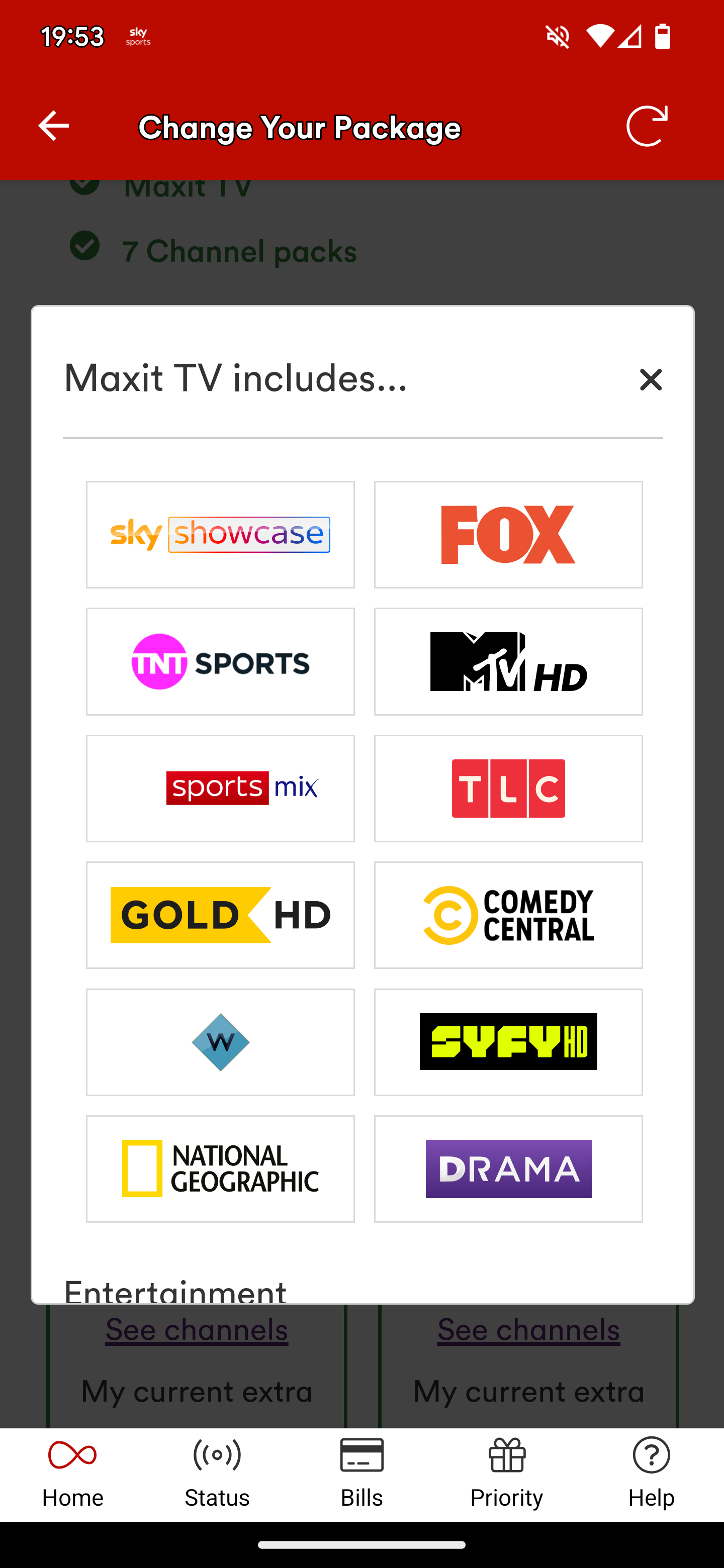Image resolution: width=724 pixels, height=1568 pixels.
Task: Open the Status tab
Action: (217, 1474)
